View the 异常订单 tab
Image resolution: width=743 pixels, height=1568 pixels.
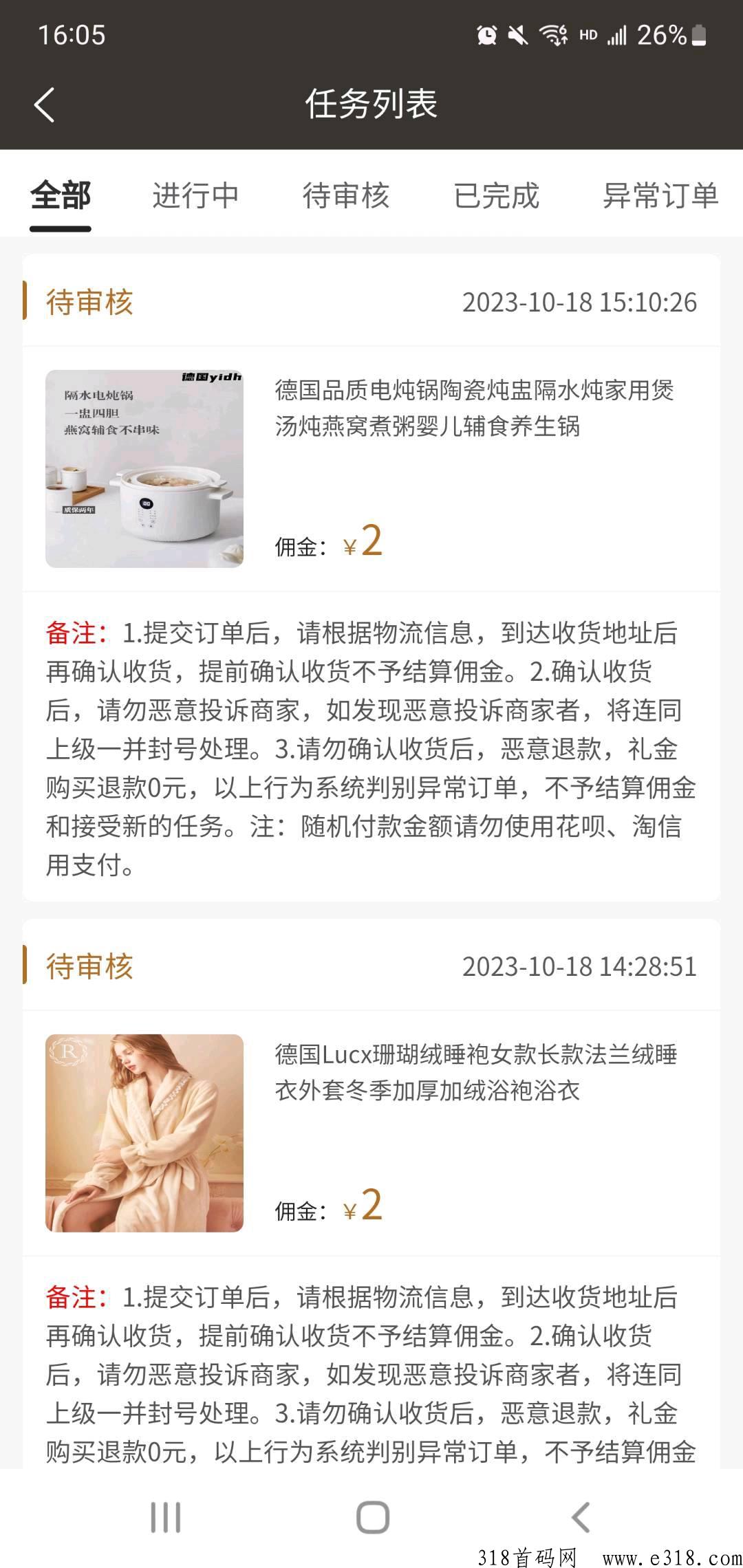click(660, 196)
